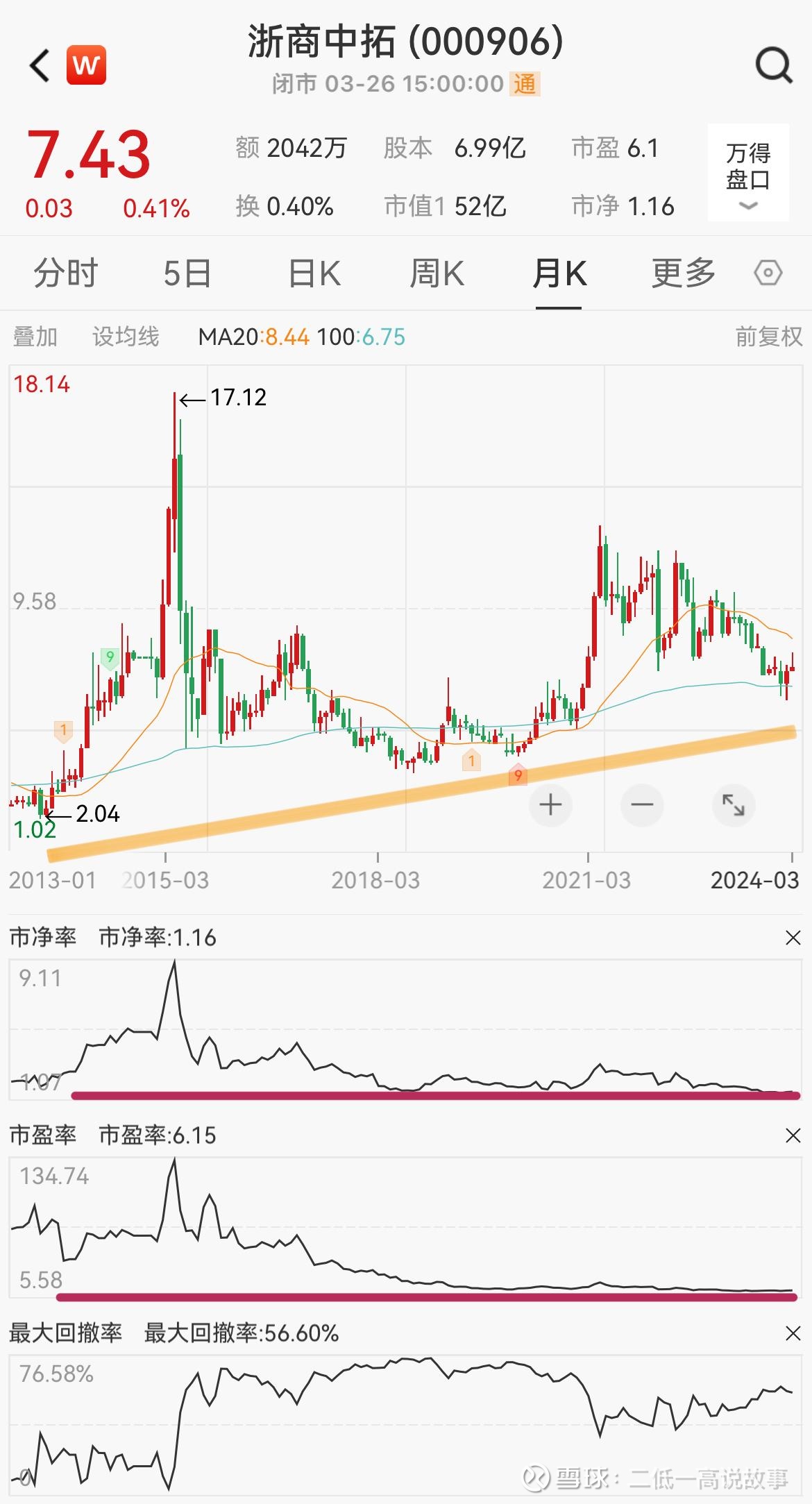
Task: Open 设均线 moving average settings
Action: 126,336
